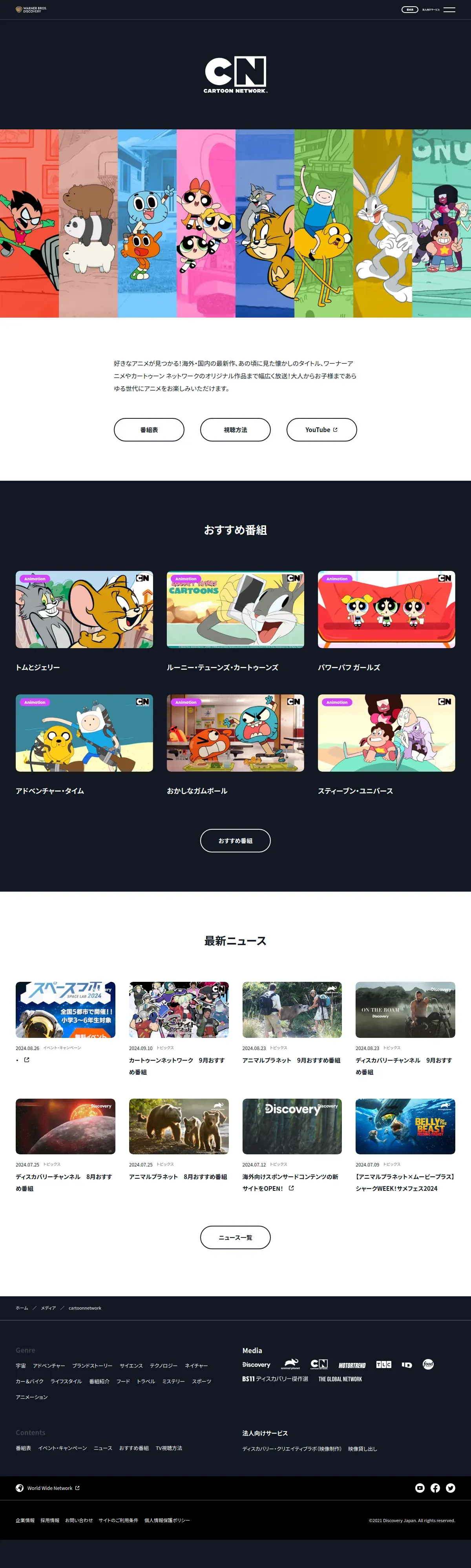The image size is (471, 1568).
Task: Open the hamburger menu
Action: point(449,10)
